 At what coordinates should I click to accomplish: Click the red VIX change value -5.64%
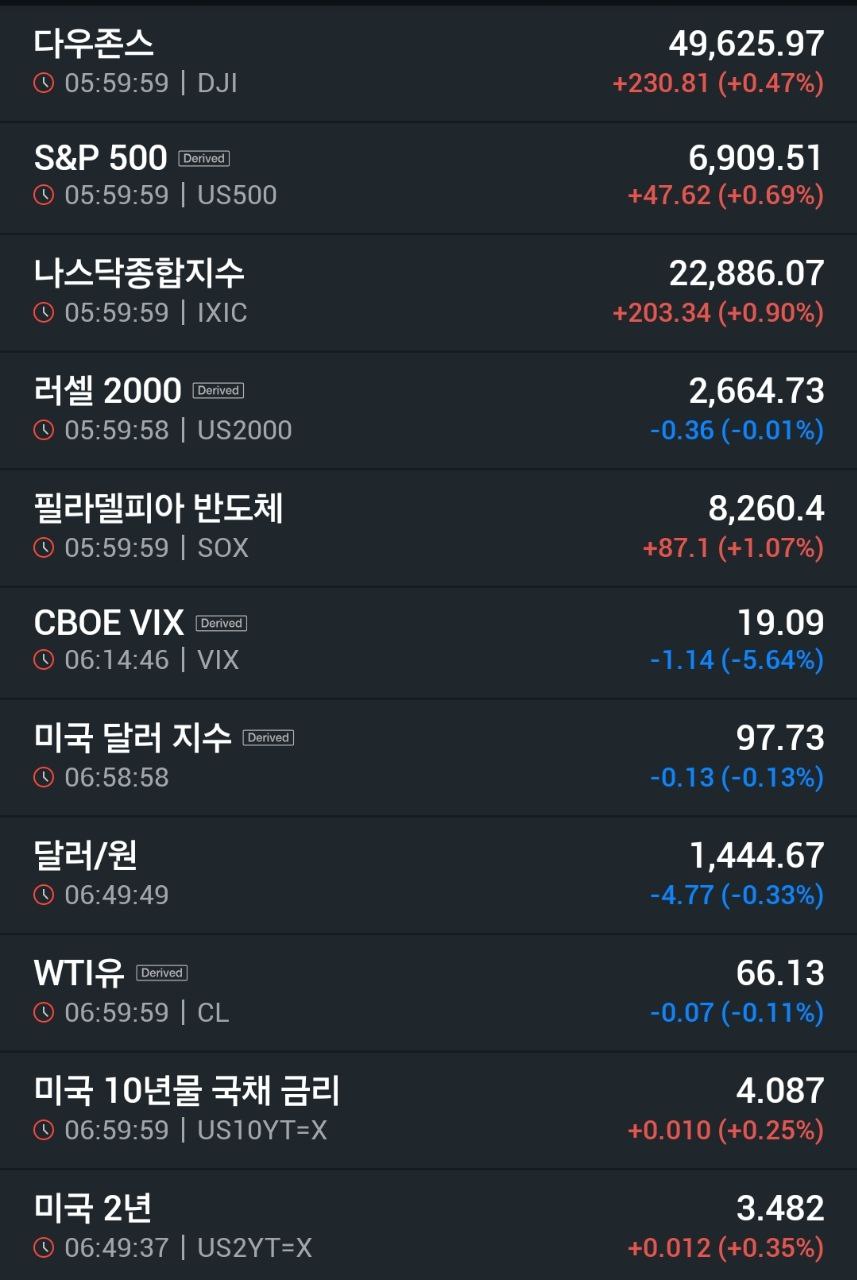click(737, 661)
